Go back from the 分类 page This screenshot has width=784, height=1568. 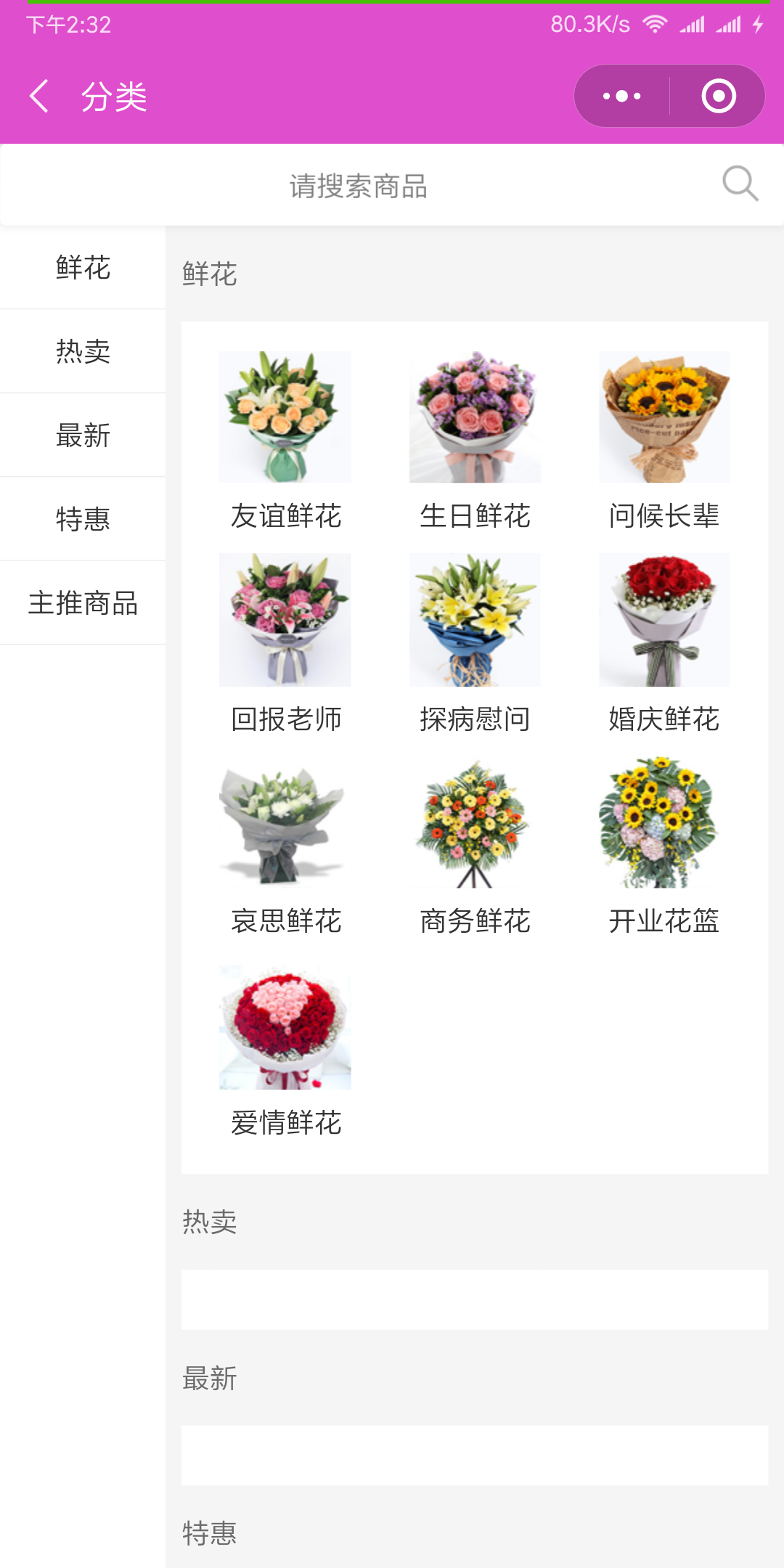pos(40,97)
